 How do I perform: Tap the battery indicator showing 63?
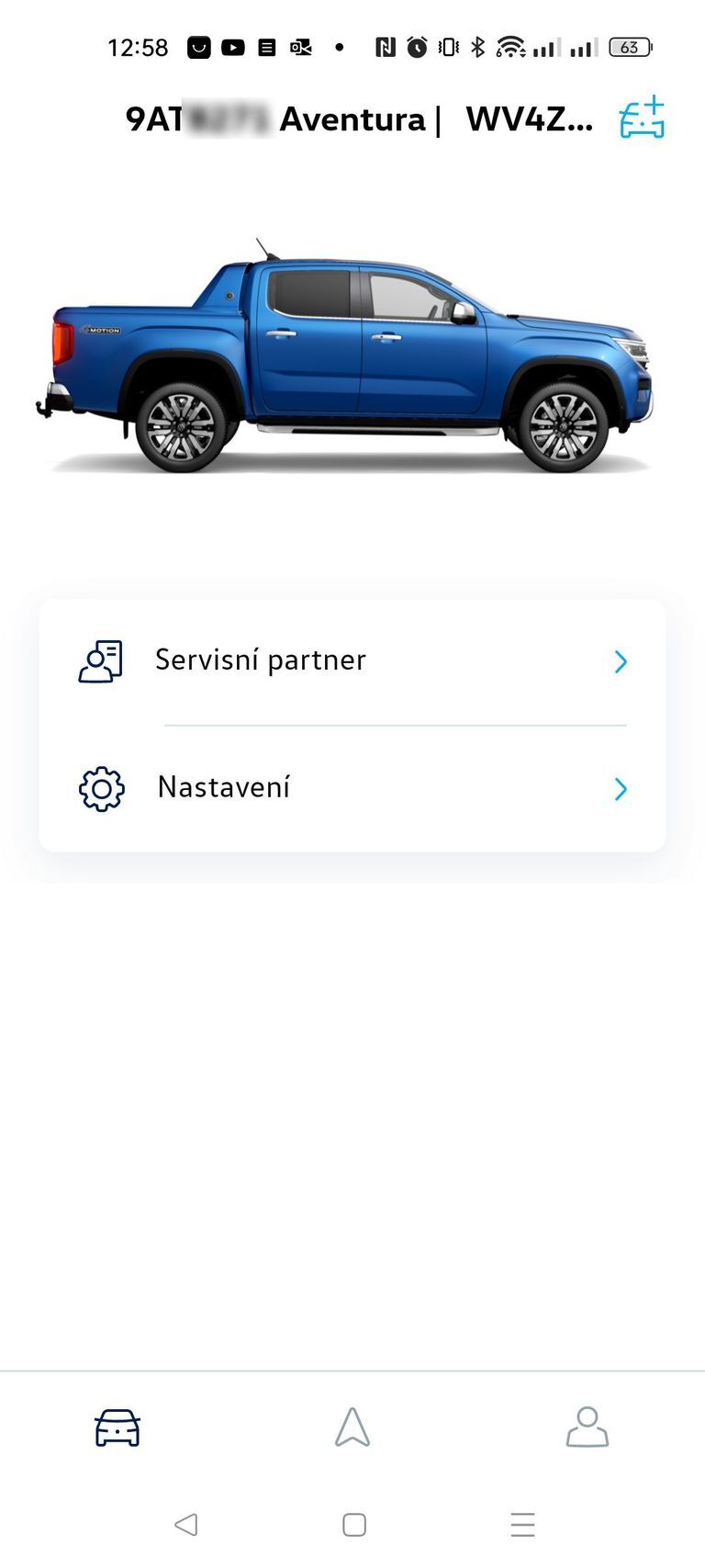point(629,46)
